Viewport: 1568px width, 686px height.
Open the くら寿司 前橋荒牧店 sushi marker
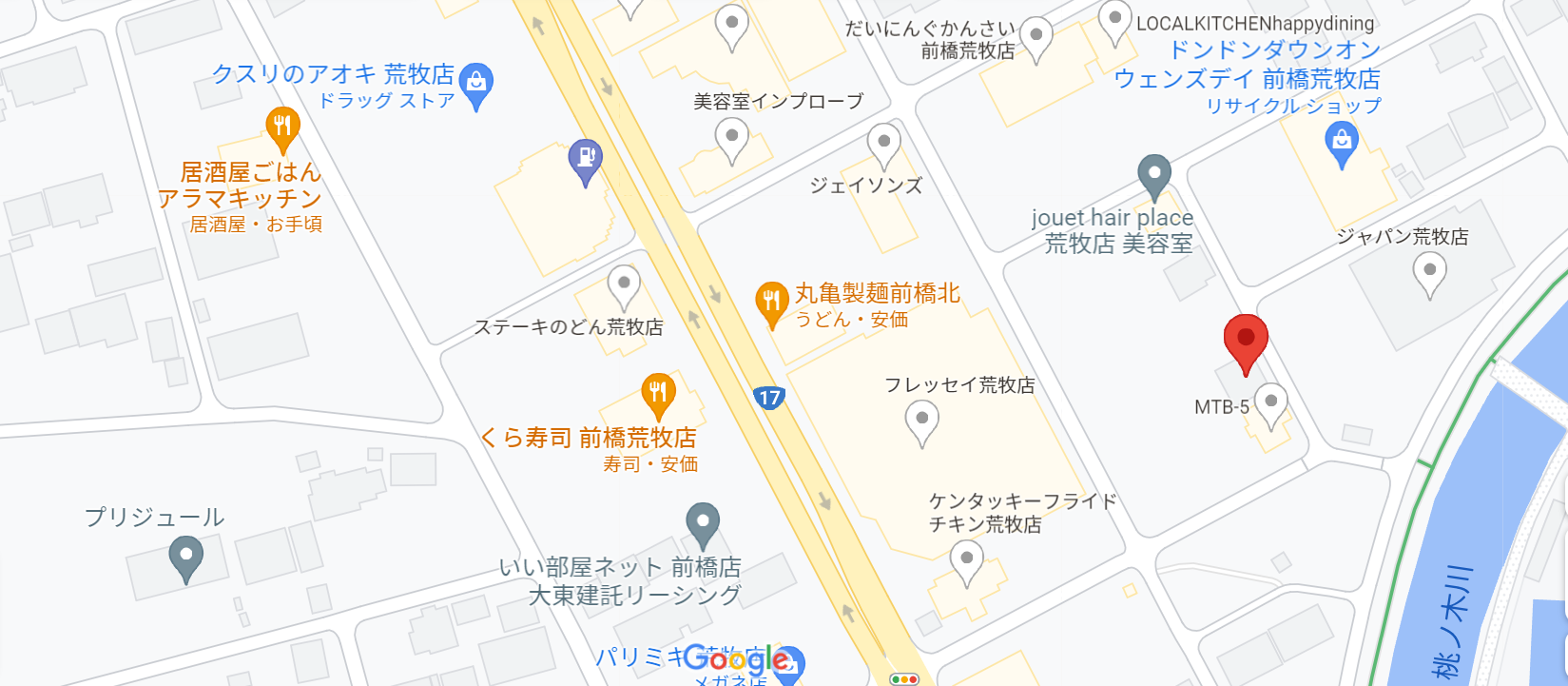click(x=658, y=393)
